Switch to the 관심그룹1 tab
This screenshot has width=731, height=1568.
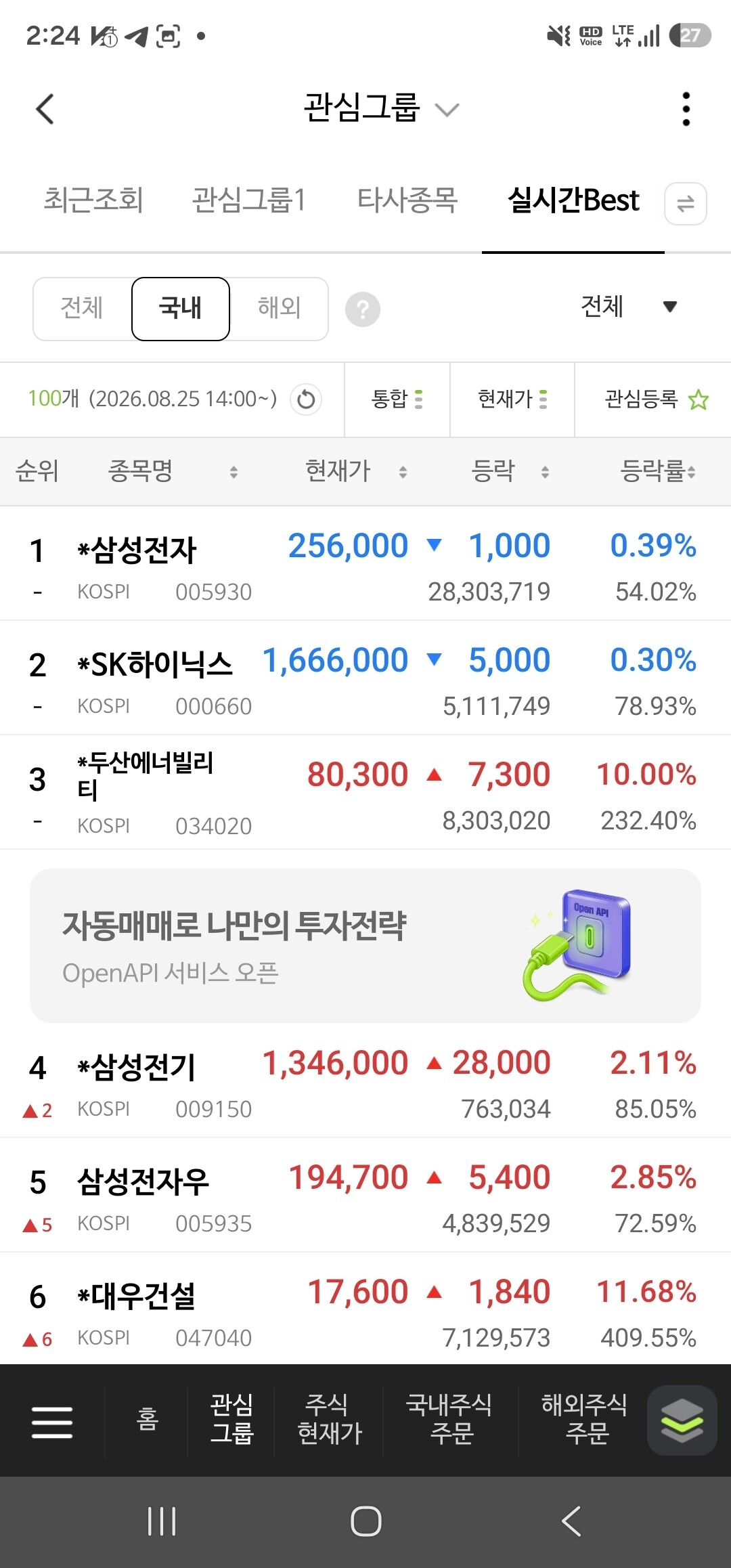249,200
